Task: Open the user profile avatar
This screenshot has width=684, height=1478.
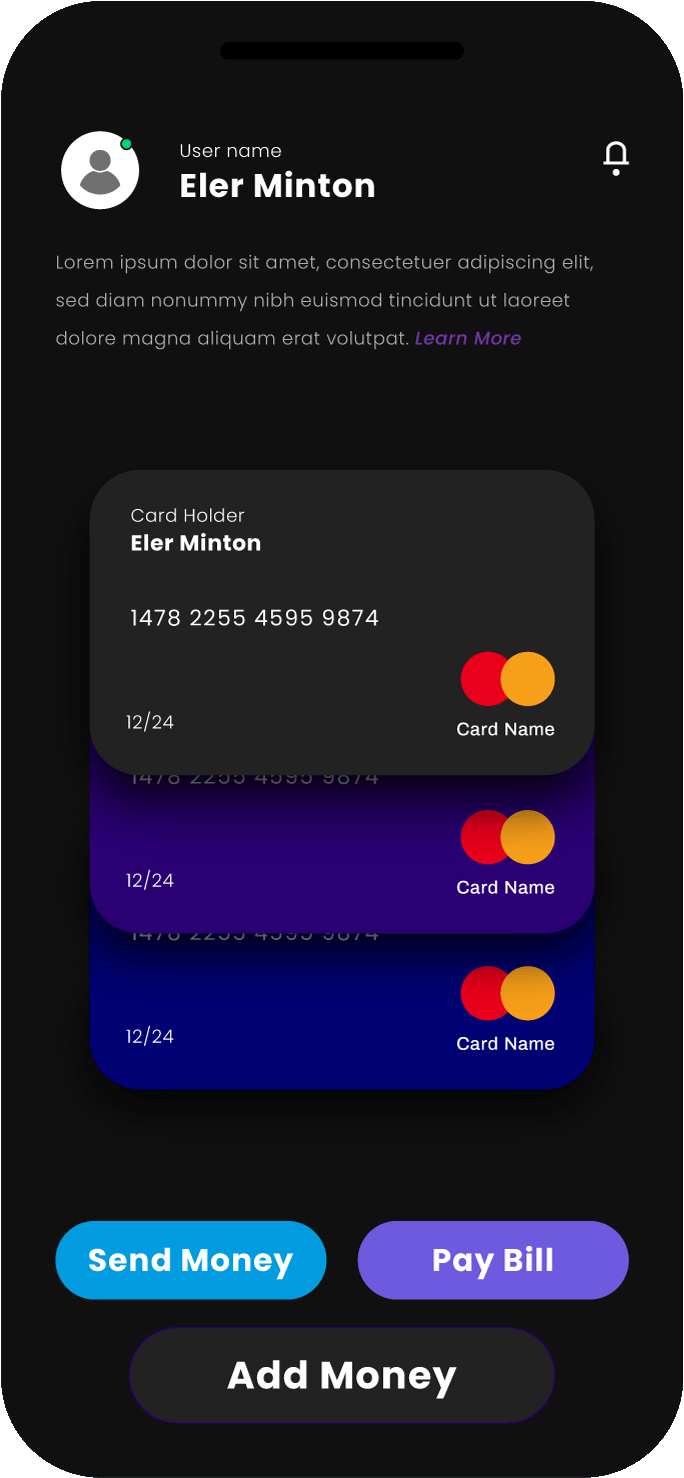Action: point(100,170)
